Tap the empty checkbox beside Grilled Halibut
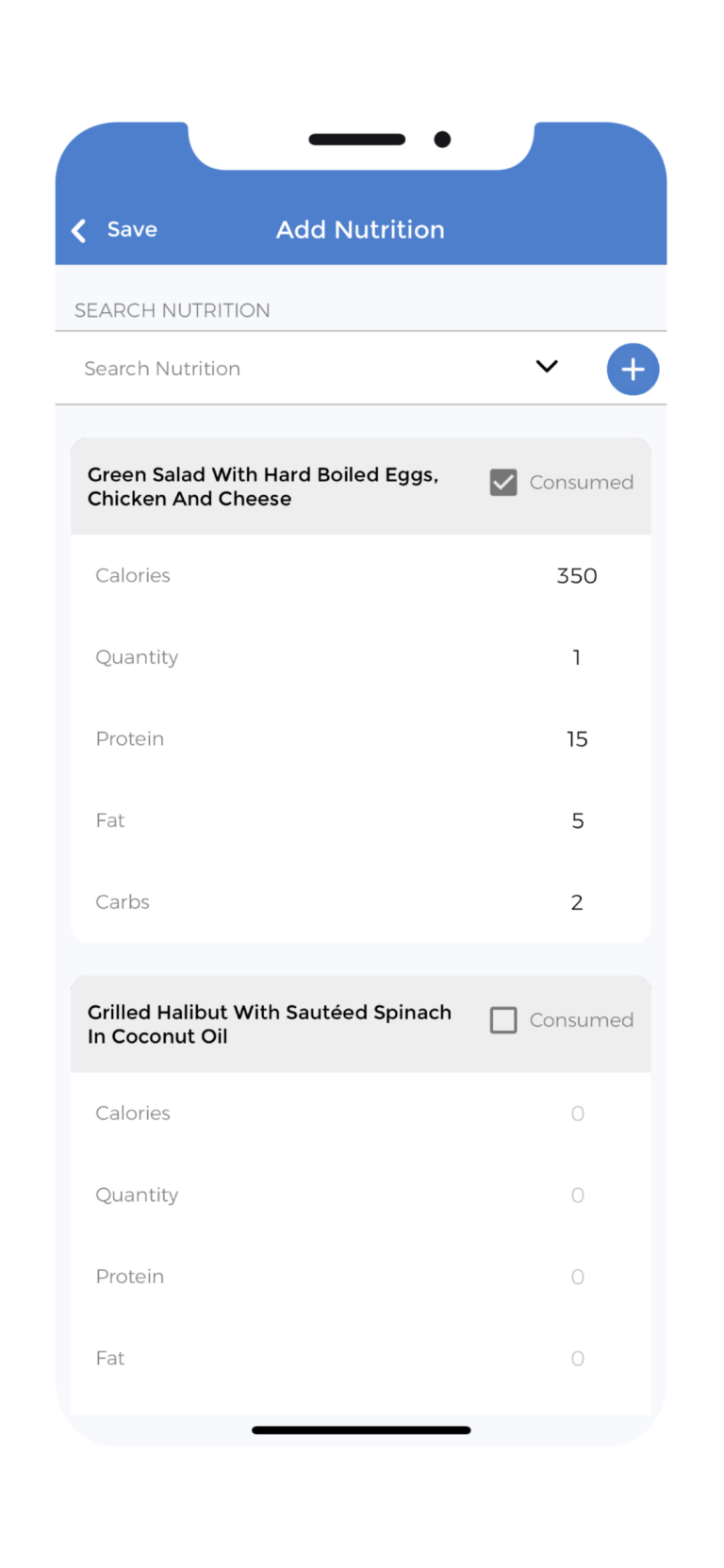The image size is (724, 1568). [503, 1019]
